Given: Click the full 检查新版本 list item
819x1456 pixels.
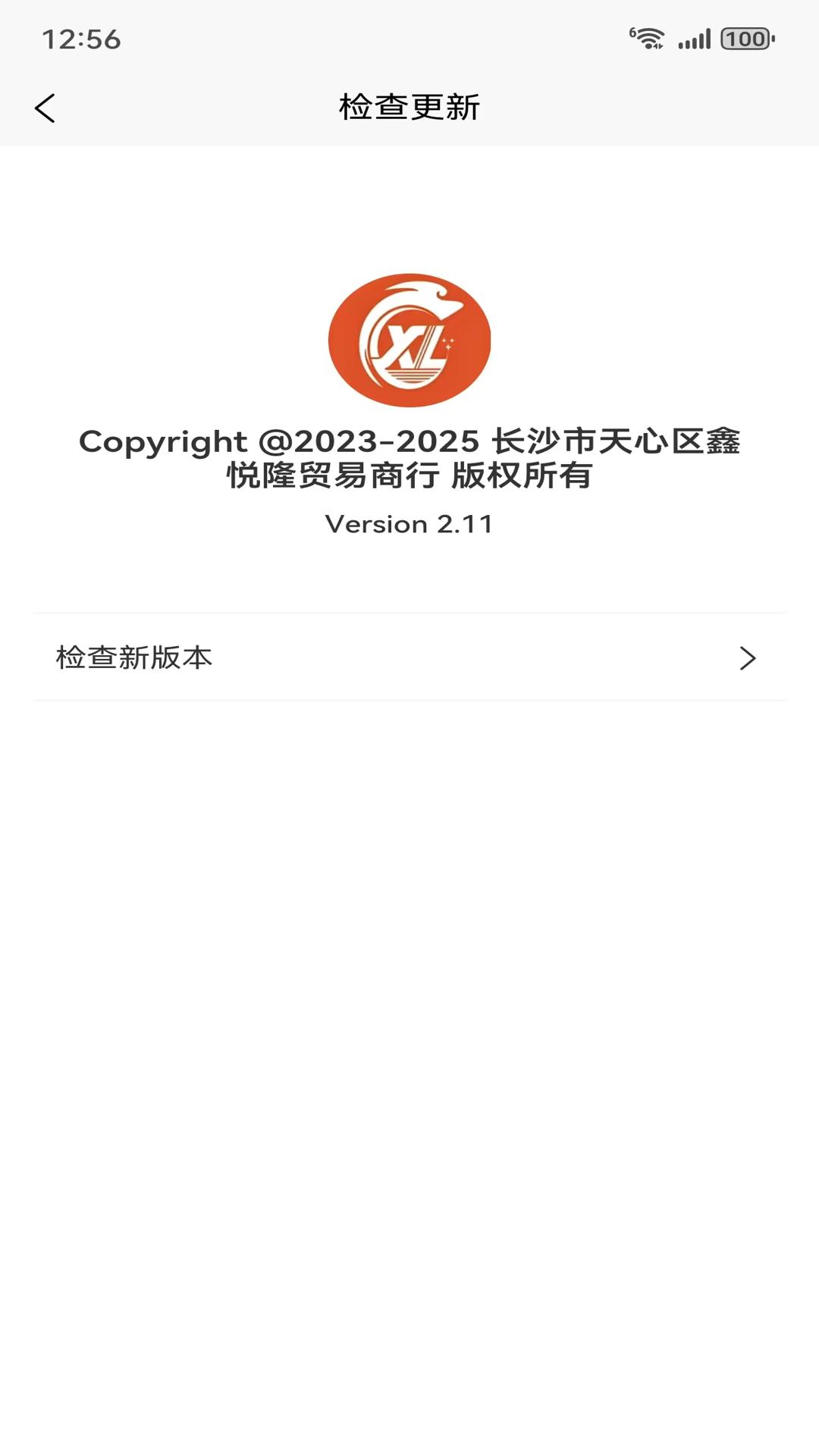Looking at the screenshot, I should click(409, 659).
